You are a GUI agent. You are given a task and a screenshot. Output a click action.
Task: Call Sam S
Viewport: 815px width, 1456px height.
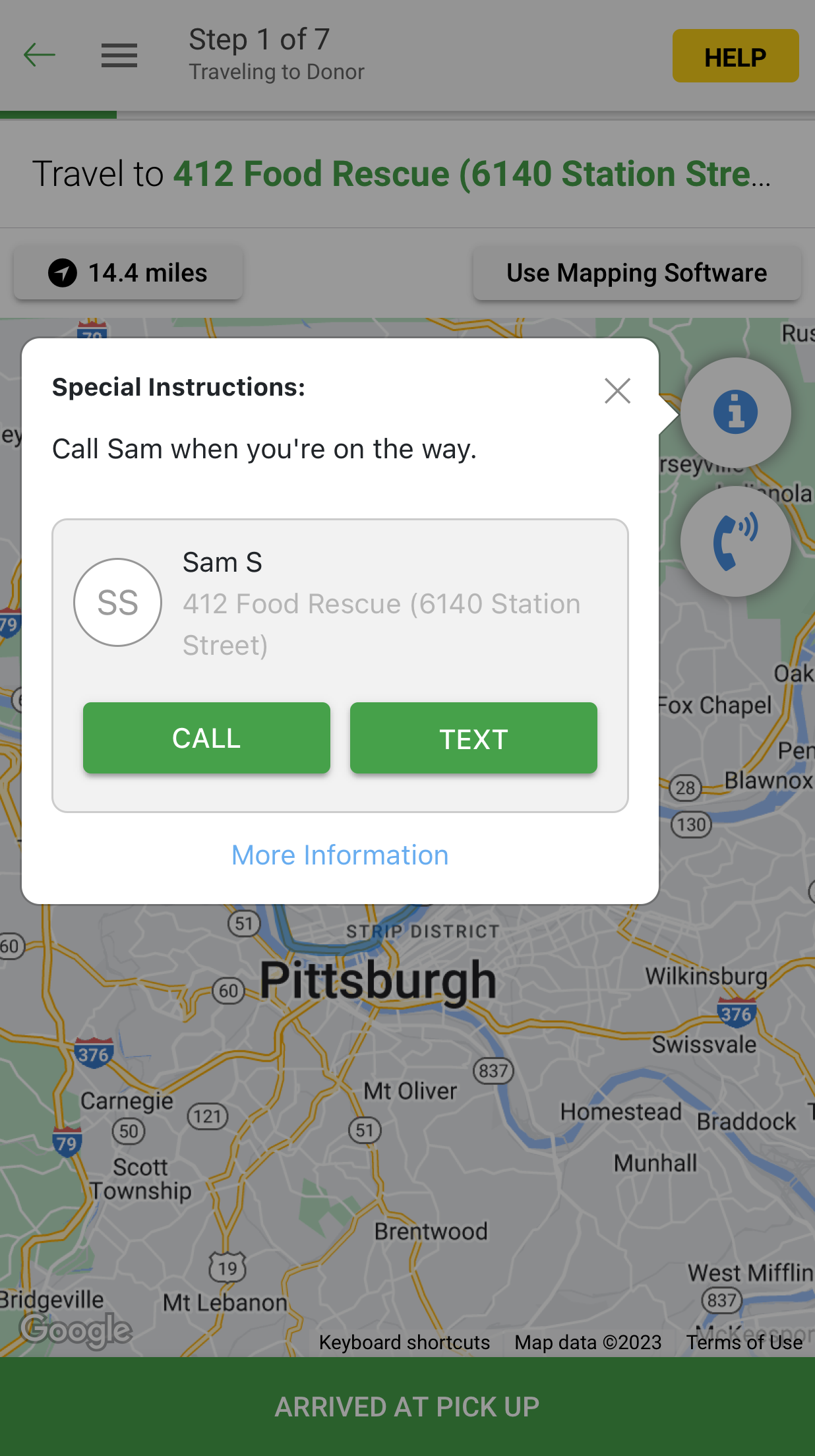206,738
